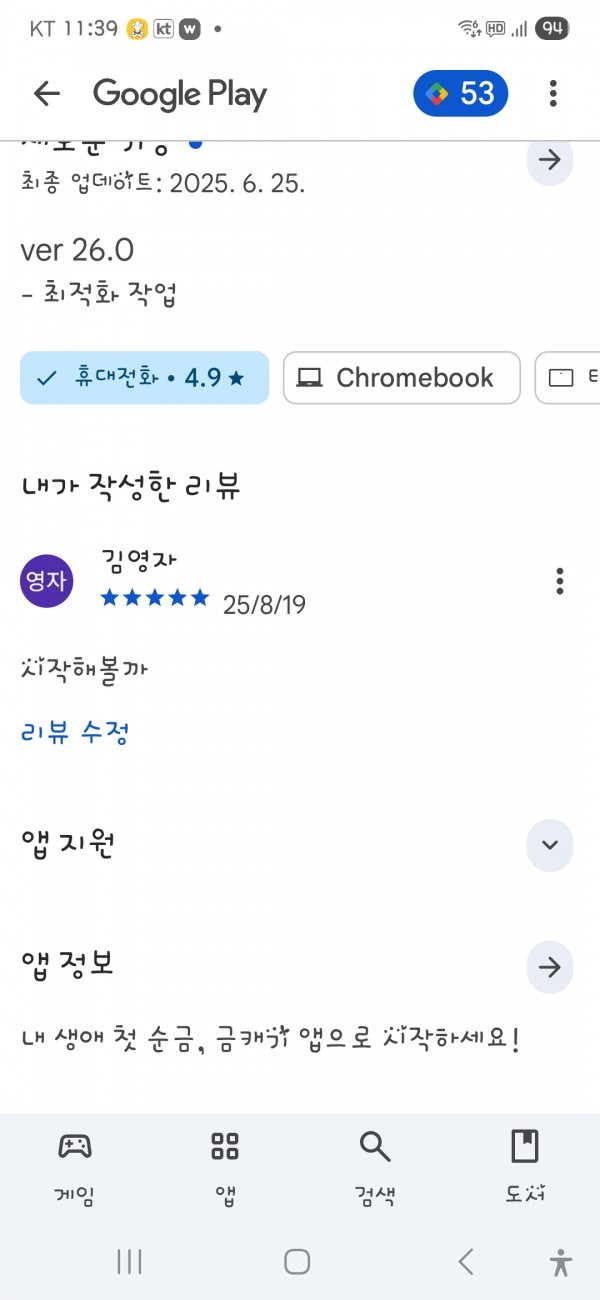
Task: Open the what's new arrow near 최종 업데이트
Action: click(x=549, y=160)
